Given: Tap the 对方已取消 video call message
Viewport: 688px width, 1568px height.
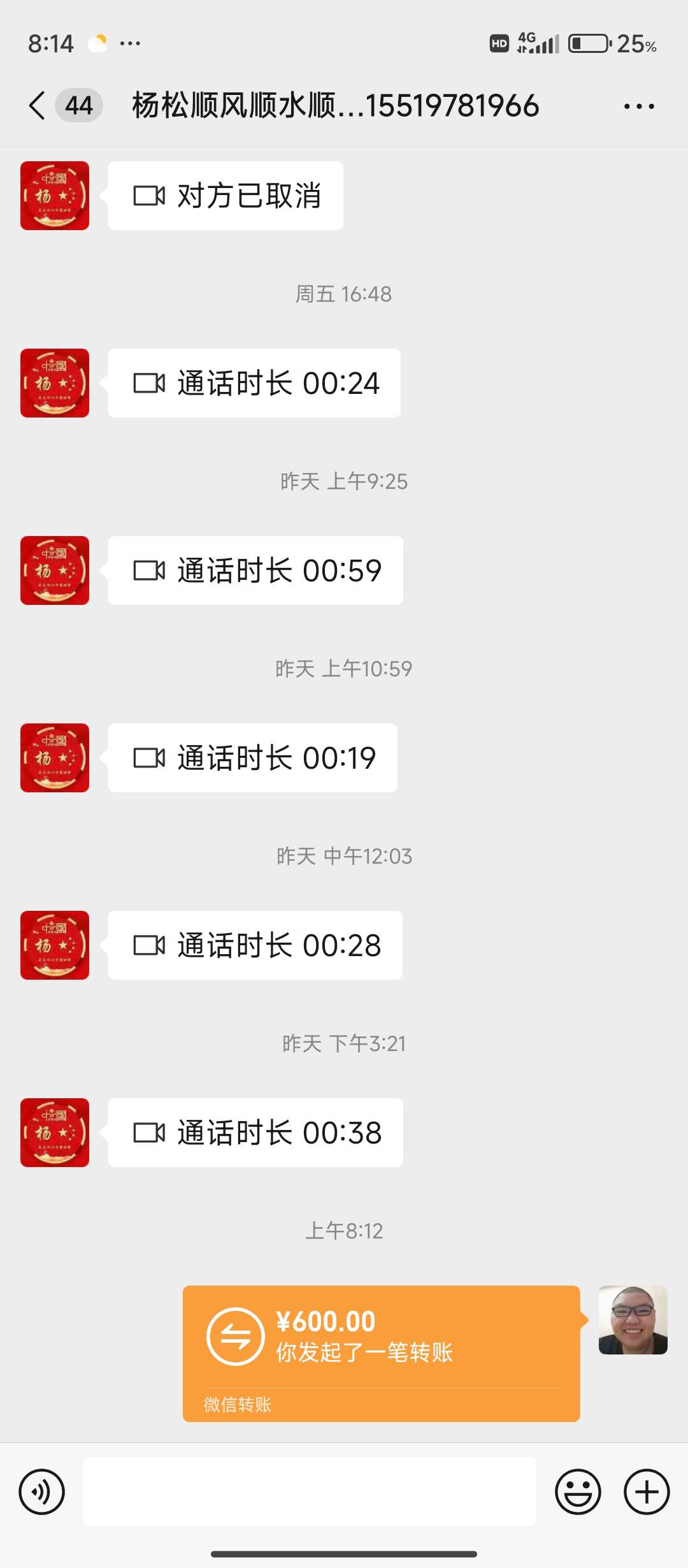Looking at the screenshot, I should (x=226, y=196).
